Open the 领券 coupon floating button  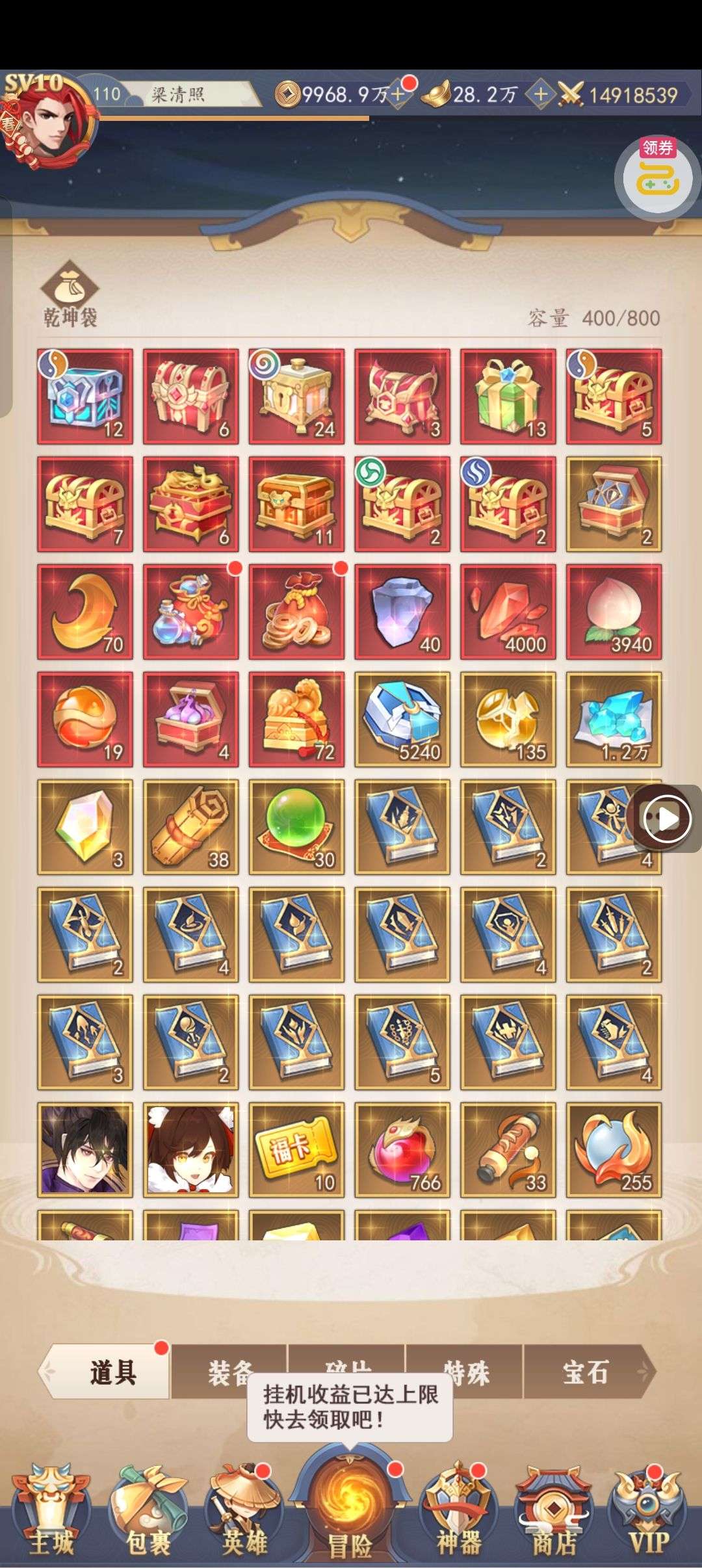click(x=658, y=172)
